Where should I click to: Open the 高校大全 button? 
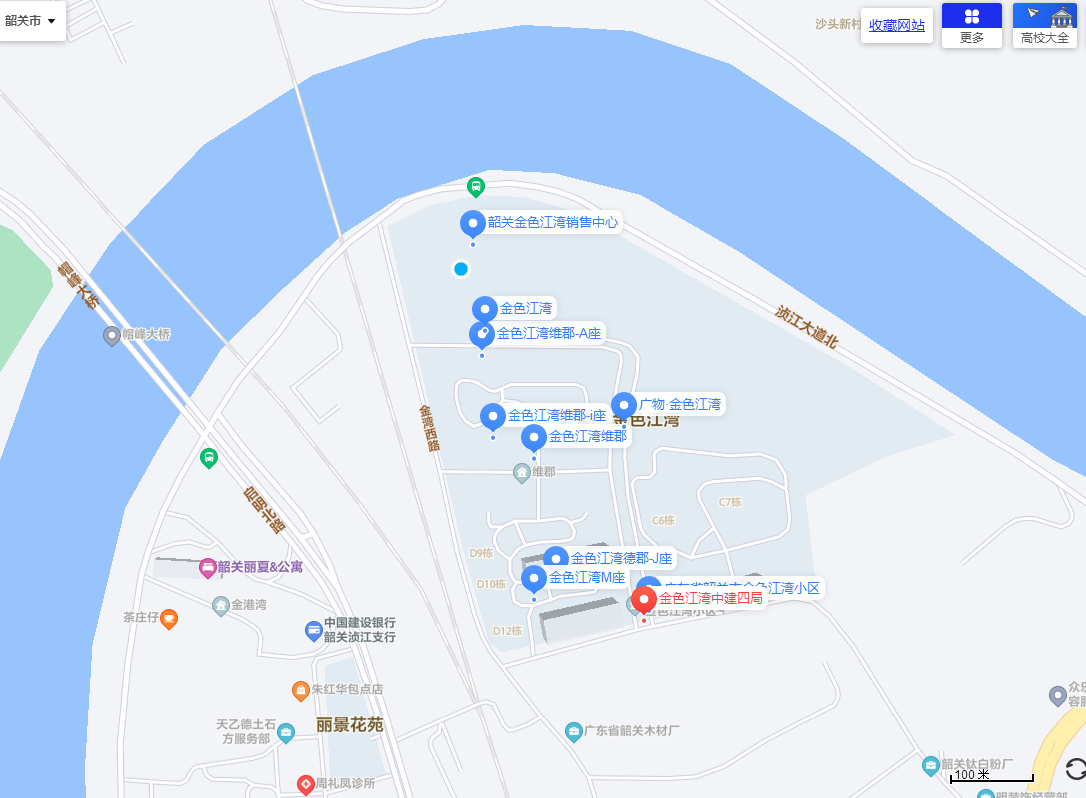1045,26
